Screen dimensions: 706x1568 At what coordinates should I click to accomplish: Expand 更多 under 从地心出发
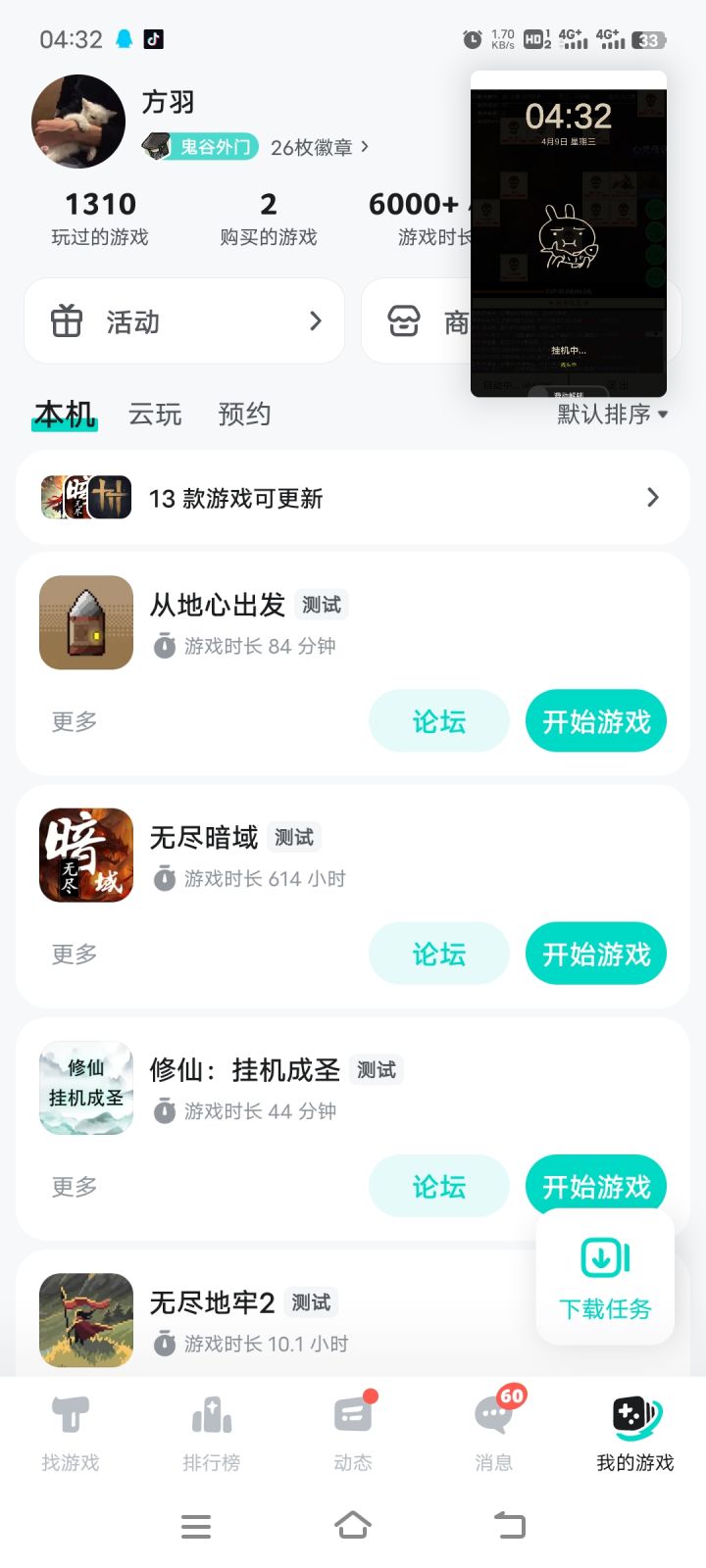click(x=73, y=722)
